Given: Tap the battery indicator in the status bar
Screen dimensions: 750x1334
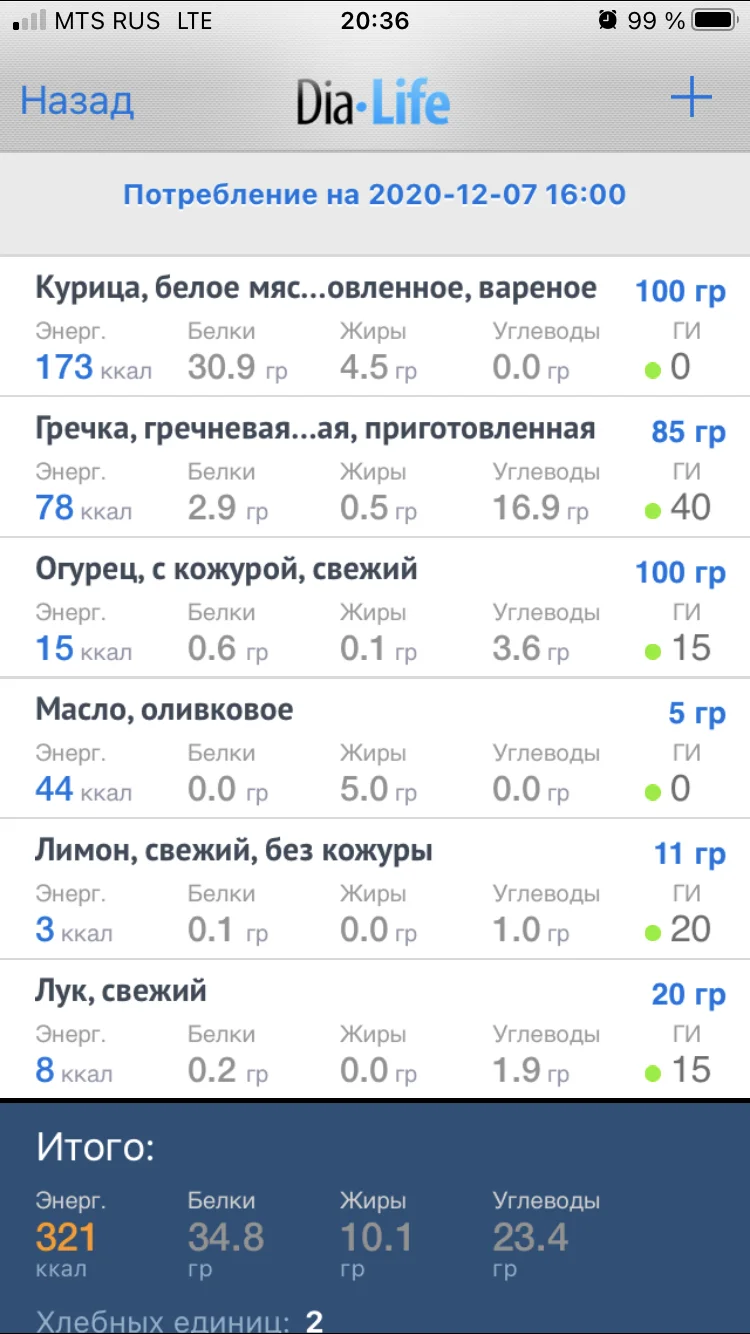Looking at the screenshot, I should pos(714,19).
